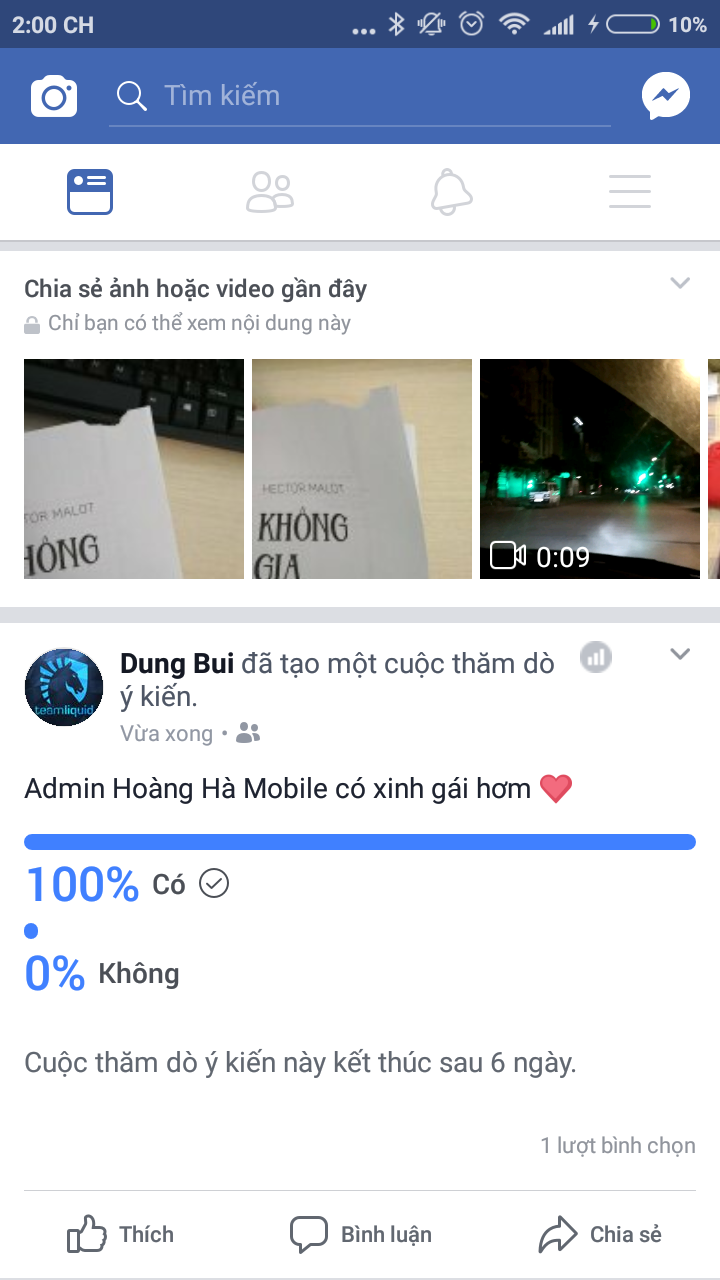Click the privacy lock icon under the share prompt
This screenshot has width=720, height=1280.
pos(33,322)
